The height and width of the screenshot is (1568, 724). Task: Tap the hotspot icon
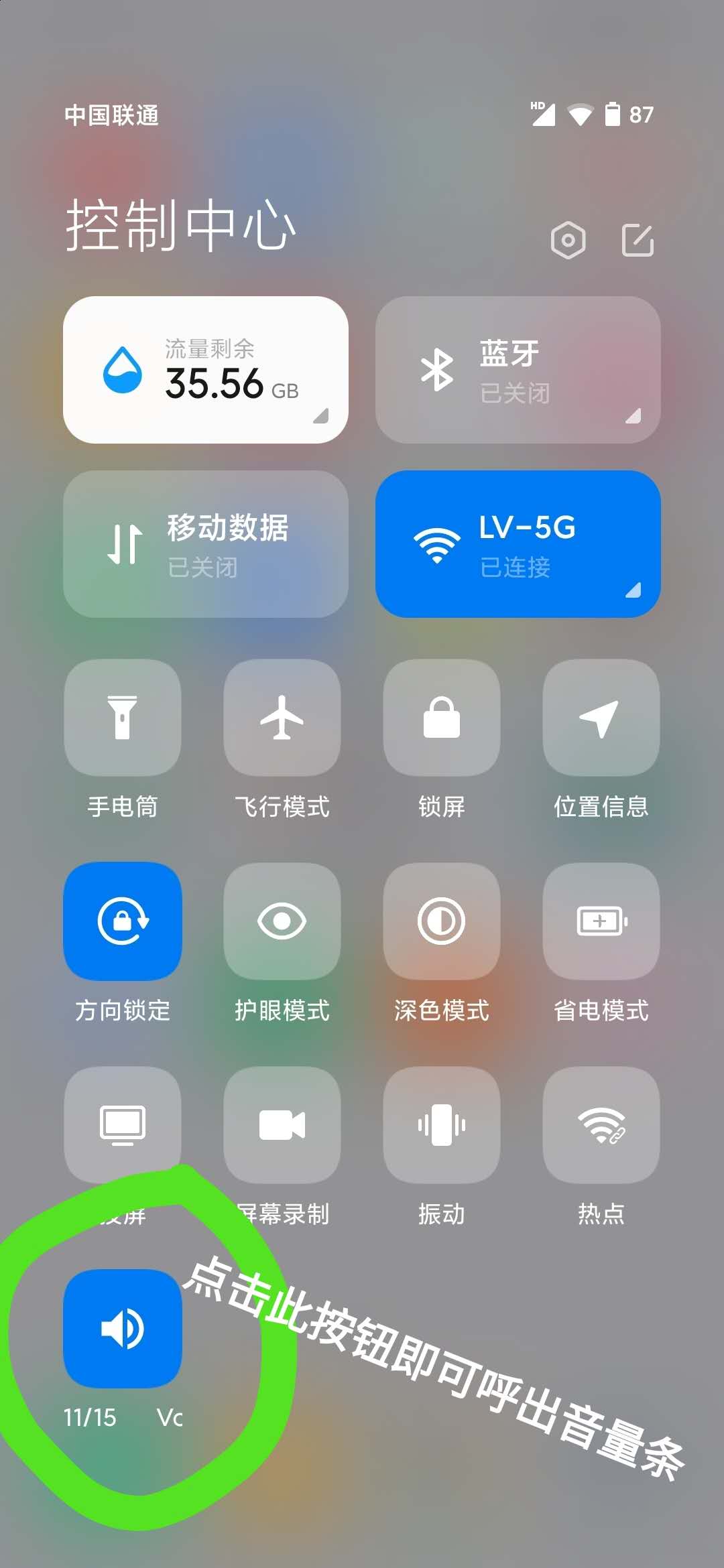click(601, 1124)
